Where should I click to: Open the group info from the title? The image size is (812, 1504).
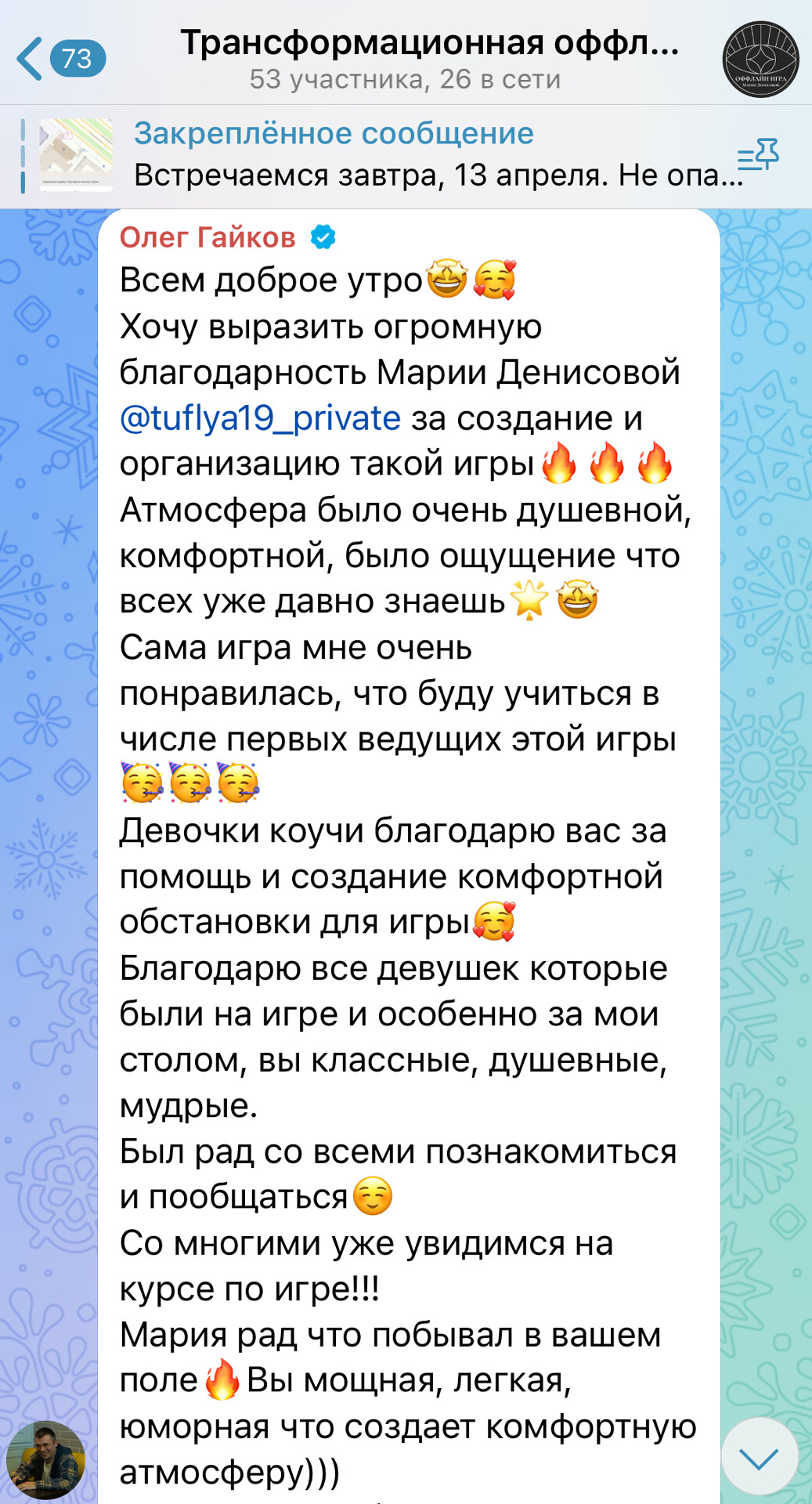tap(428, 57)
